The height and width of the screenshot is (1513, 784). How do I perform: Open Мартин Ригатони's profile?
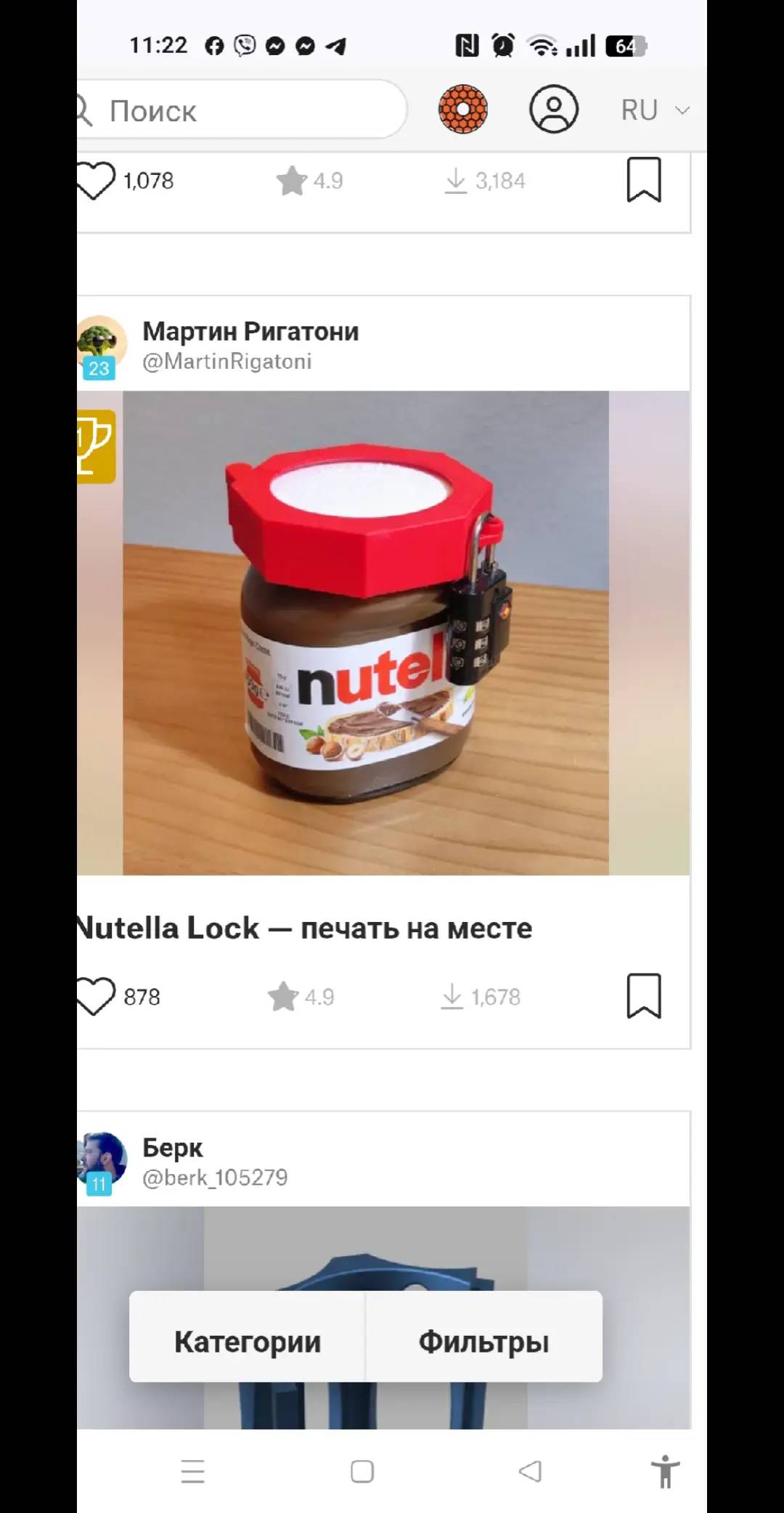point(250,331)
